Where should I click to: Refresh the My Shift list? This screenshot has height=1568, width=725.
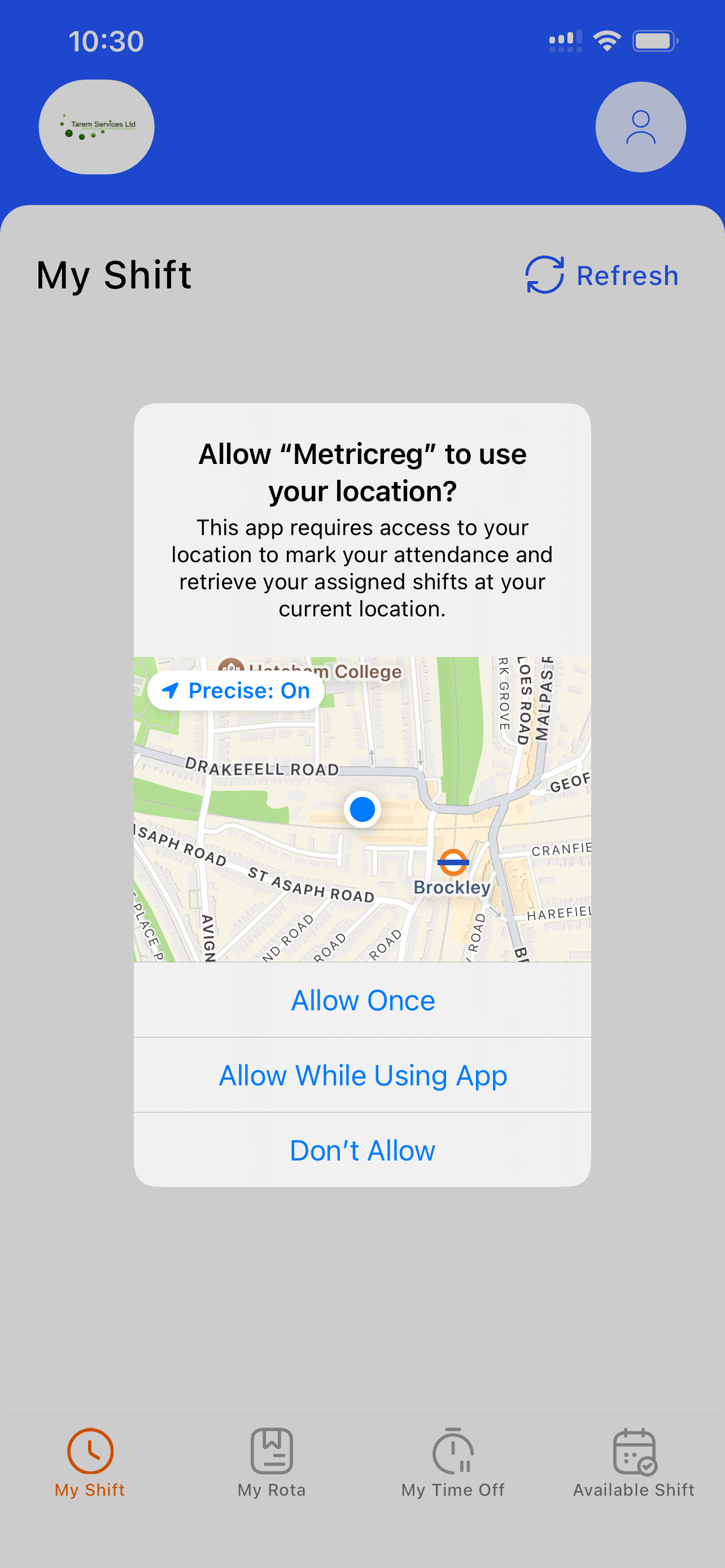601,275
